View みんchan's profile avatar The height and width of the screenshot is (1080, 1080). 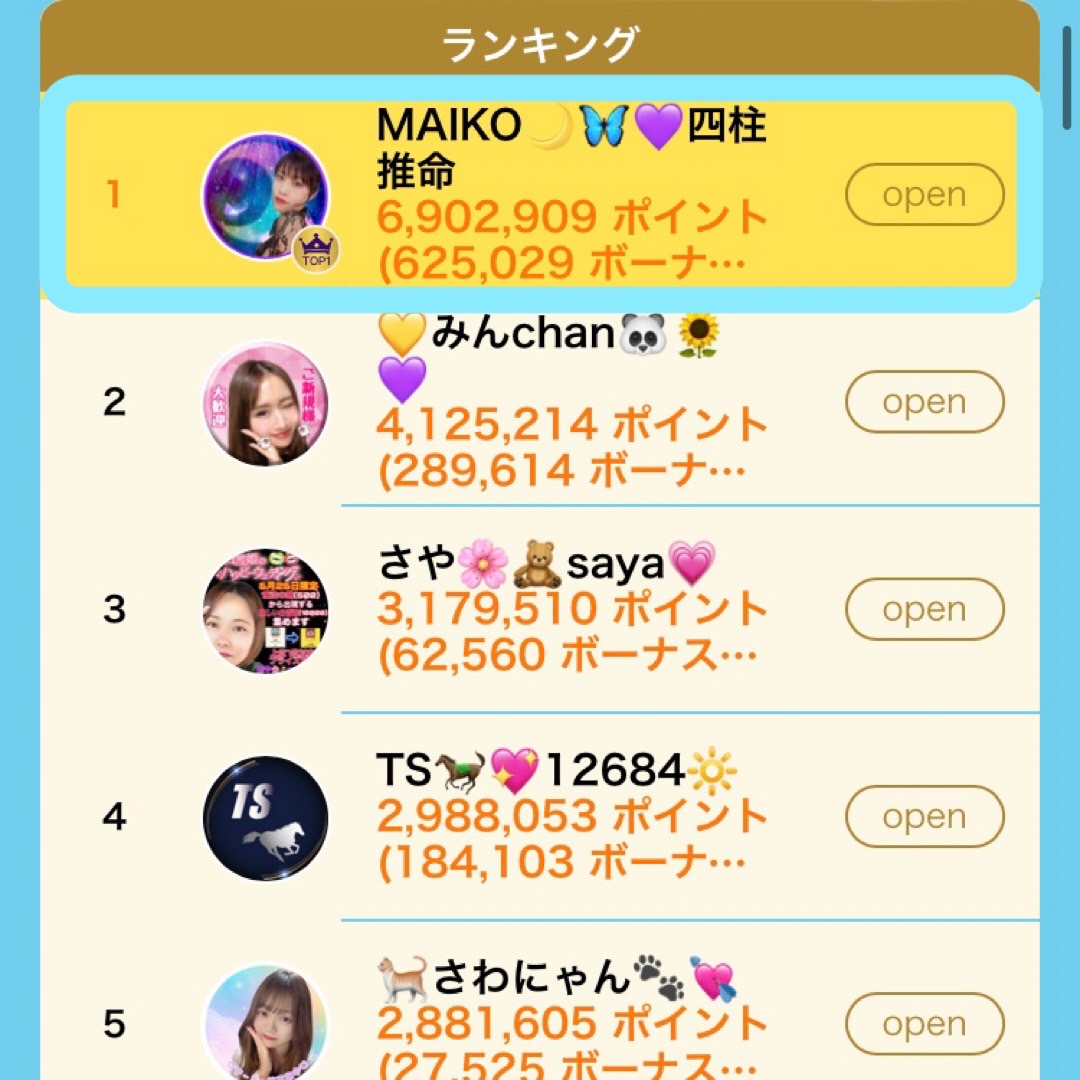click(265, 403)
